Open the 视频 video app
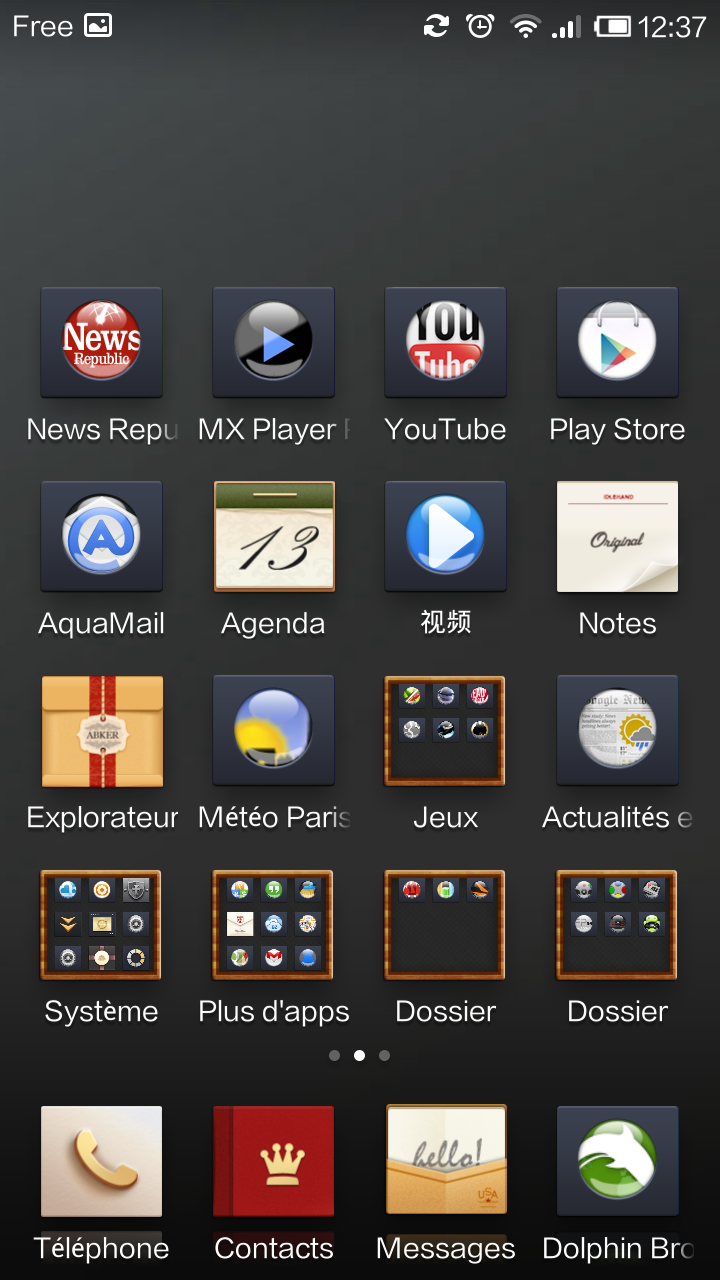This screenshot has width=720, height=1280. pyautogui.click(x=445, y=536)
